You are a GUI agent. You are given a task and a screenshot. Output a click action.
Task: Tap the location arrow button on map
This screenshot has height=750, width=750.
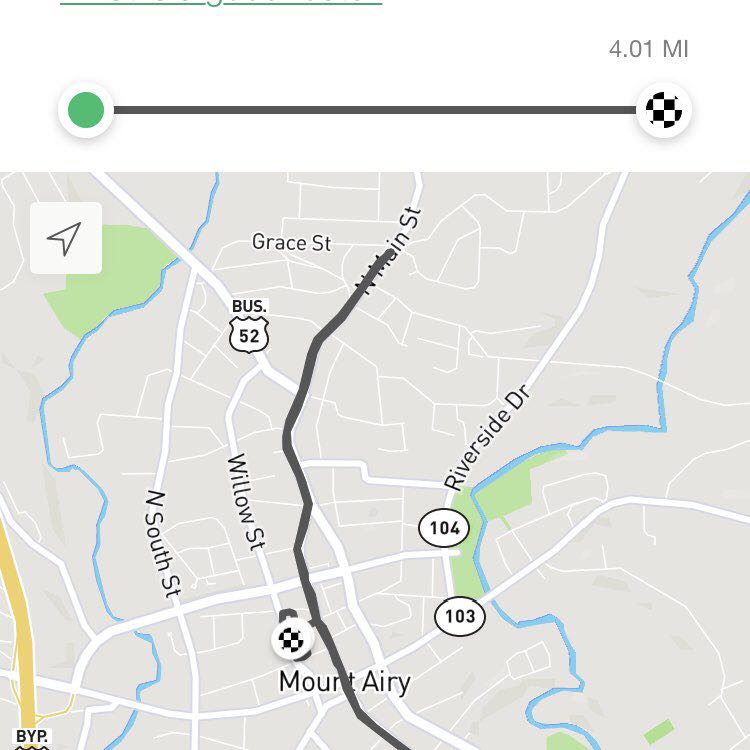pyautogui.click(x=65, y=238)
